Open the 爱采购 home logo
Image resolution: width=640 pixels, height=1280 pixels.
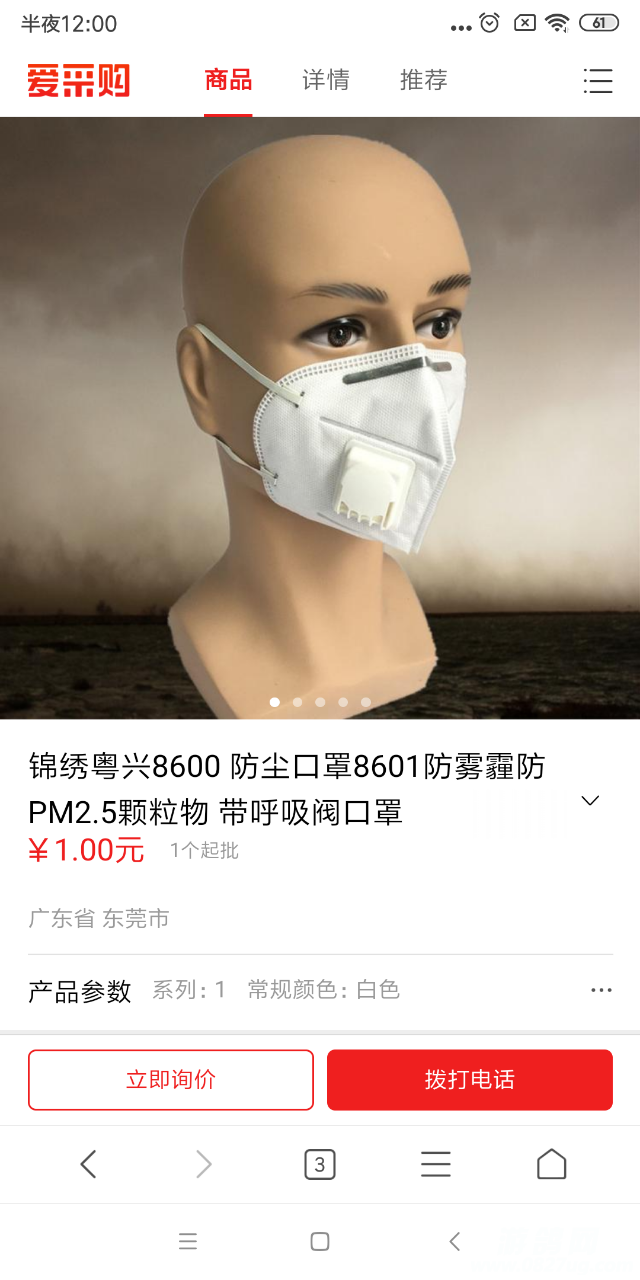coord(79,80)
